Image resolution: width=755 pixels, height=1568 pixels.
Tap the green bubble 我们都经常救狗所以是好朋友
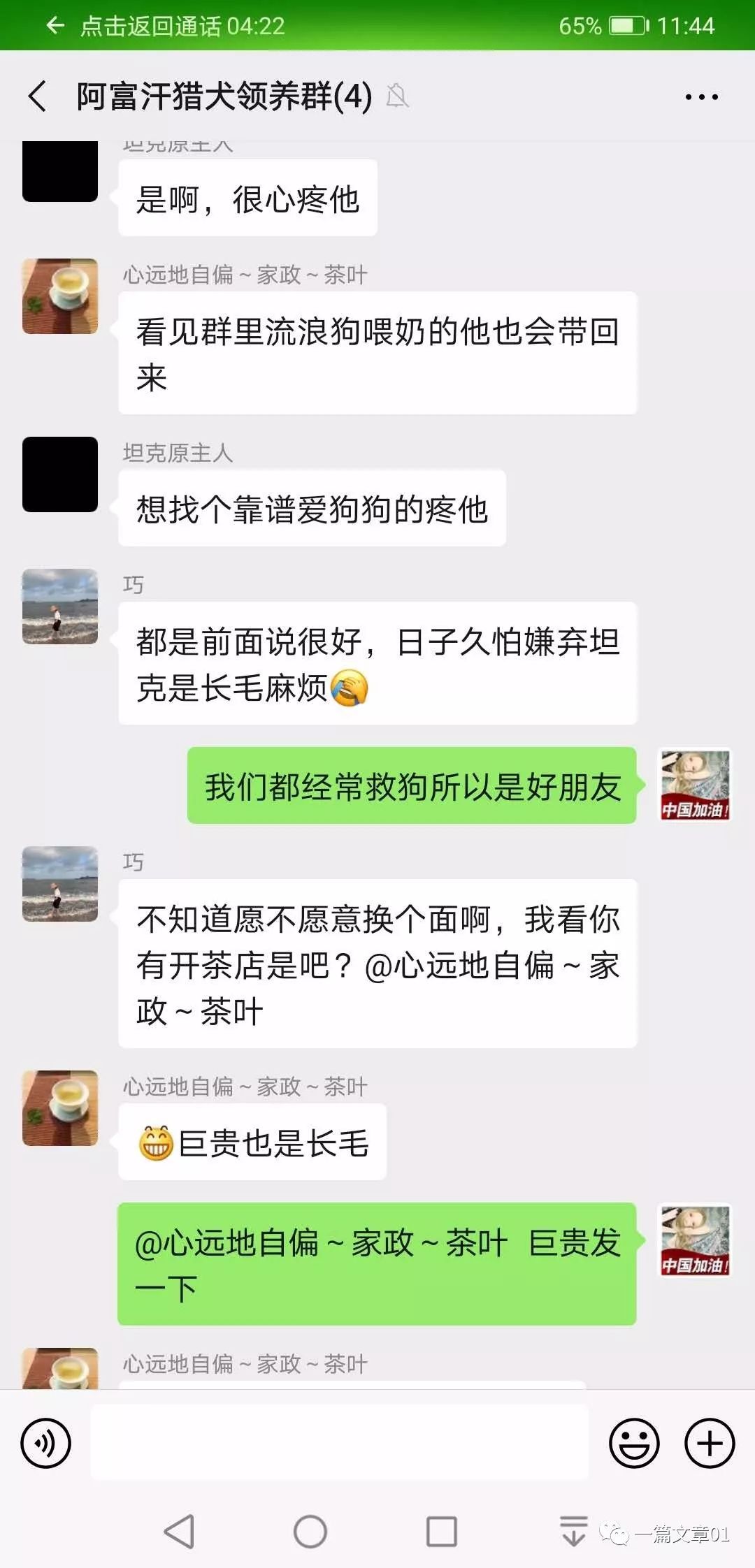pos(412,786)
